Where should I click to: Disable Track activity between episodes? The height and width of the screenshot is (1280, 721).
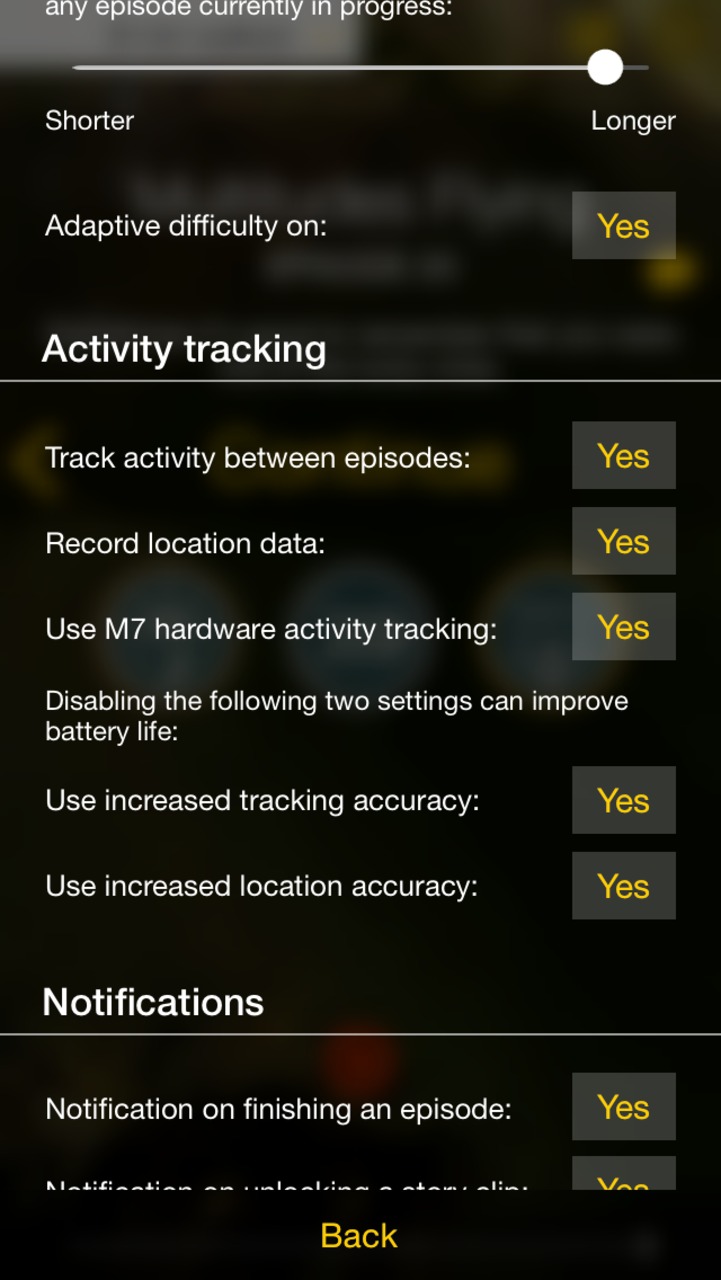623,455
